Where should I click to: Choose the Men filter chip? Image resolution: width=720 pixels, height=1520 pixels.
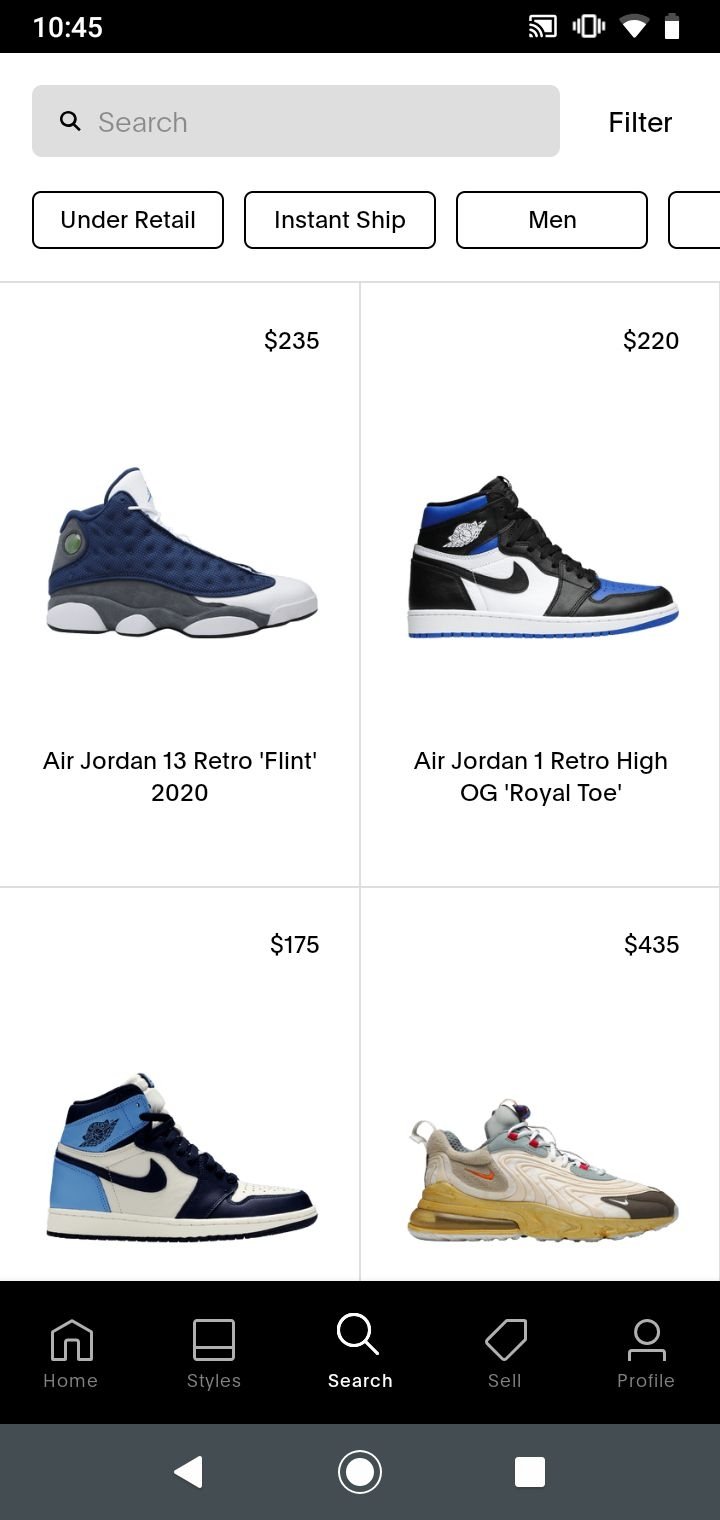point(552,220)
